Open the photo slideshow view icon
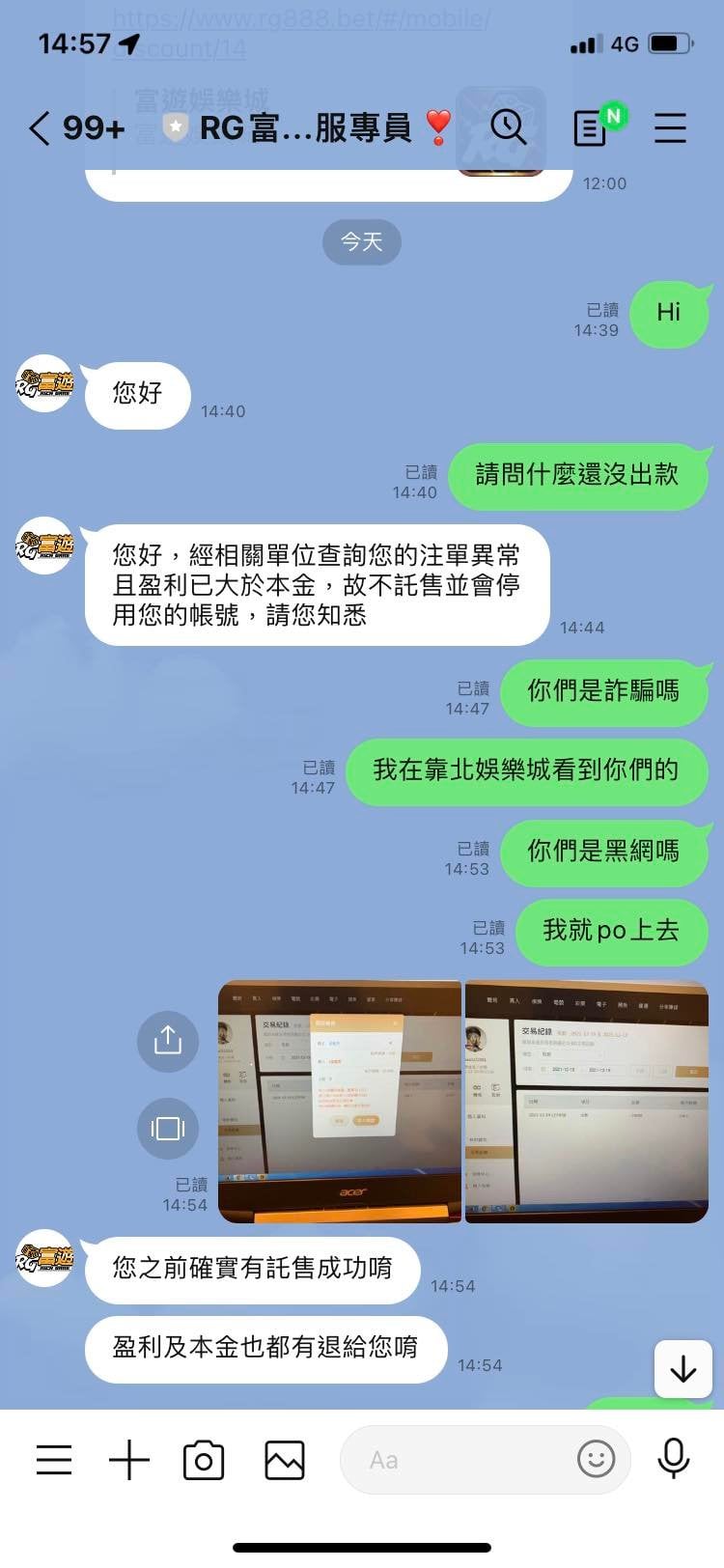The image size is (724, 1568). tap(168, 1128)
